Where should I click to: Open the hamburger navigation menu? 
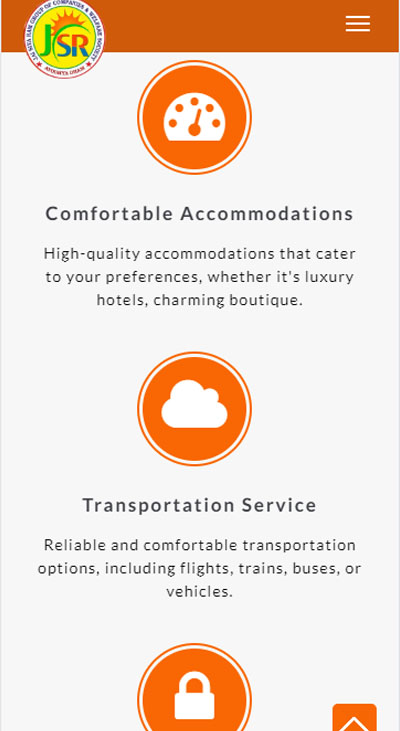[x=358, y=24]
